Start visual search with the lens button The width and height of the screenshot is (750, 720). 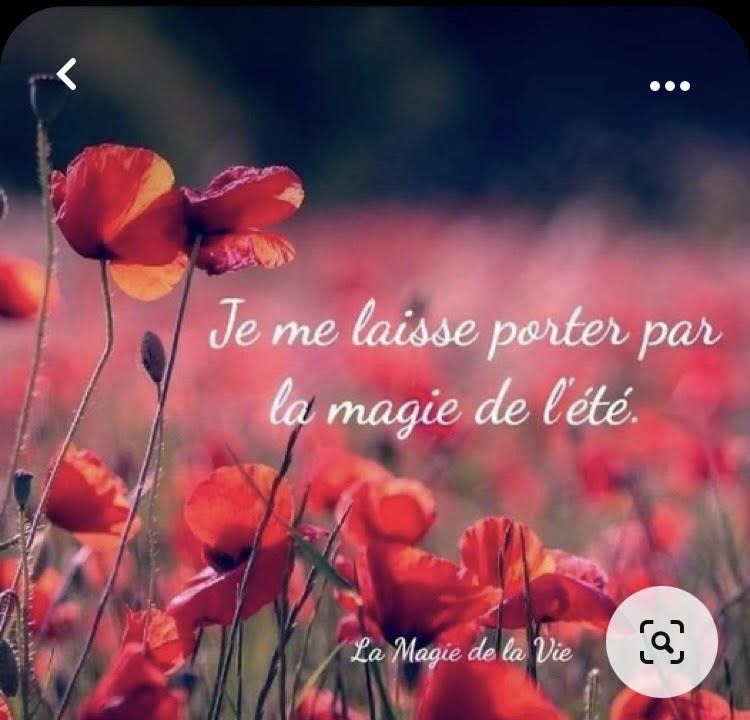[661, 641]
